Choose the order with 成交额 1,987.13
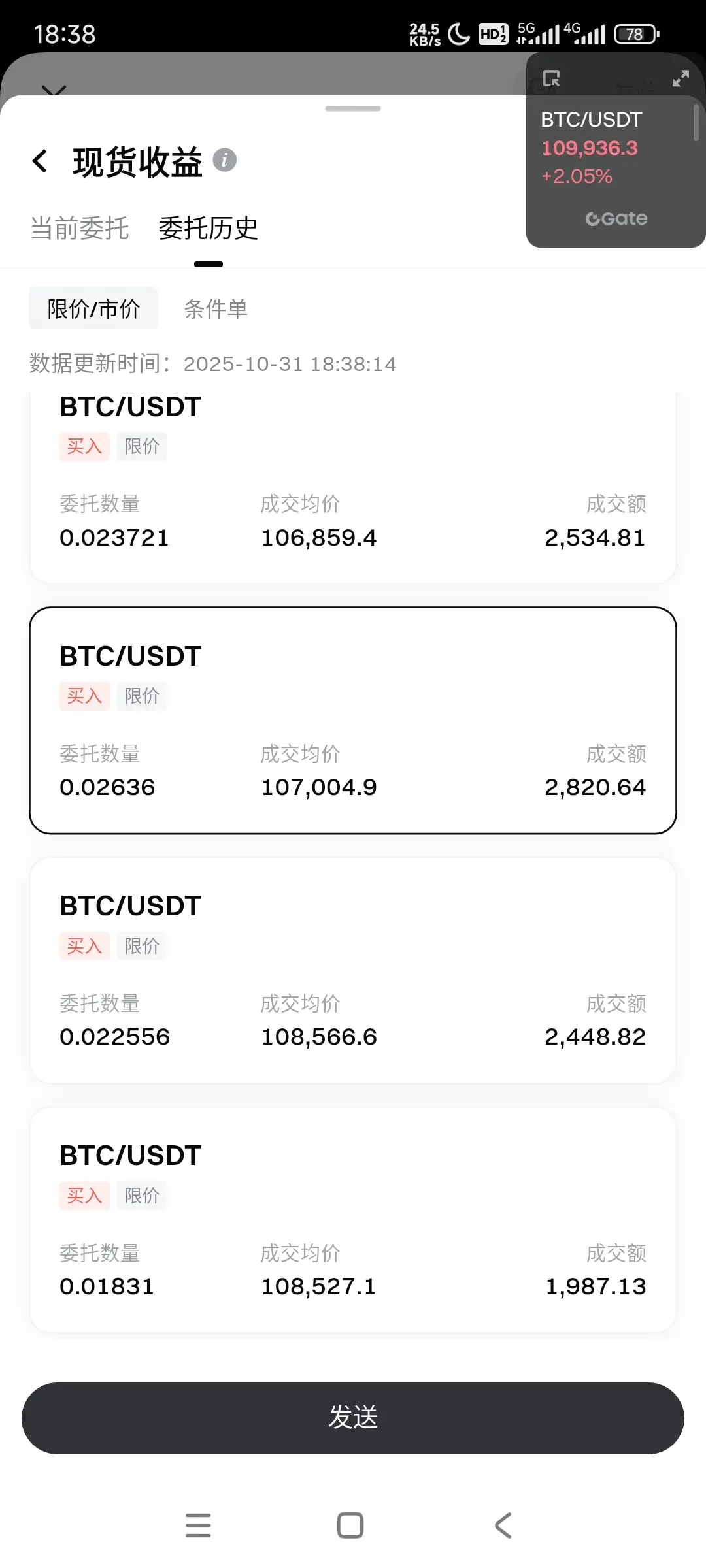706x1568 pixels. [x=353, y=1220]
